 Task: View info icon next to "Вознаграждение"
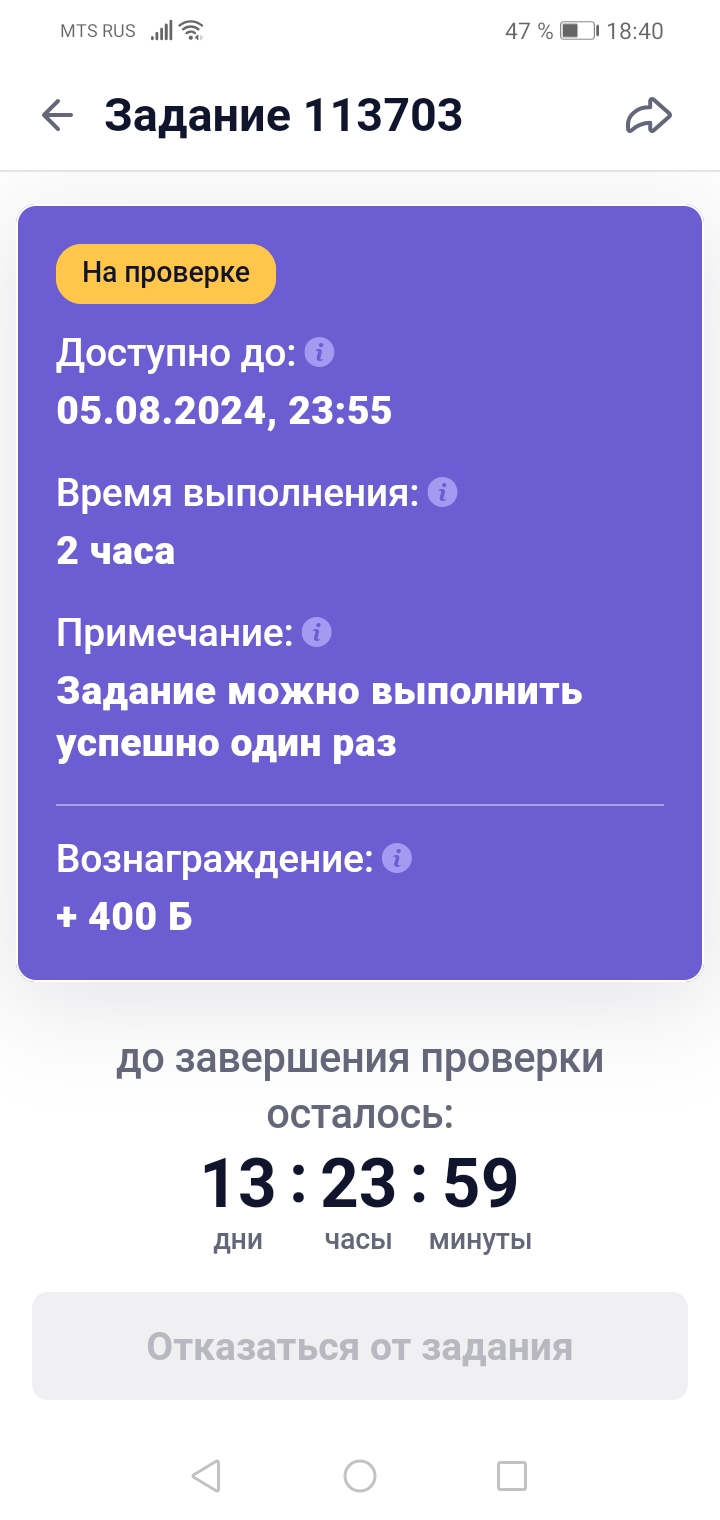click(x=397, y=858)
